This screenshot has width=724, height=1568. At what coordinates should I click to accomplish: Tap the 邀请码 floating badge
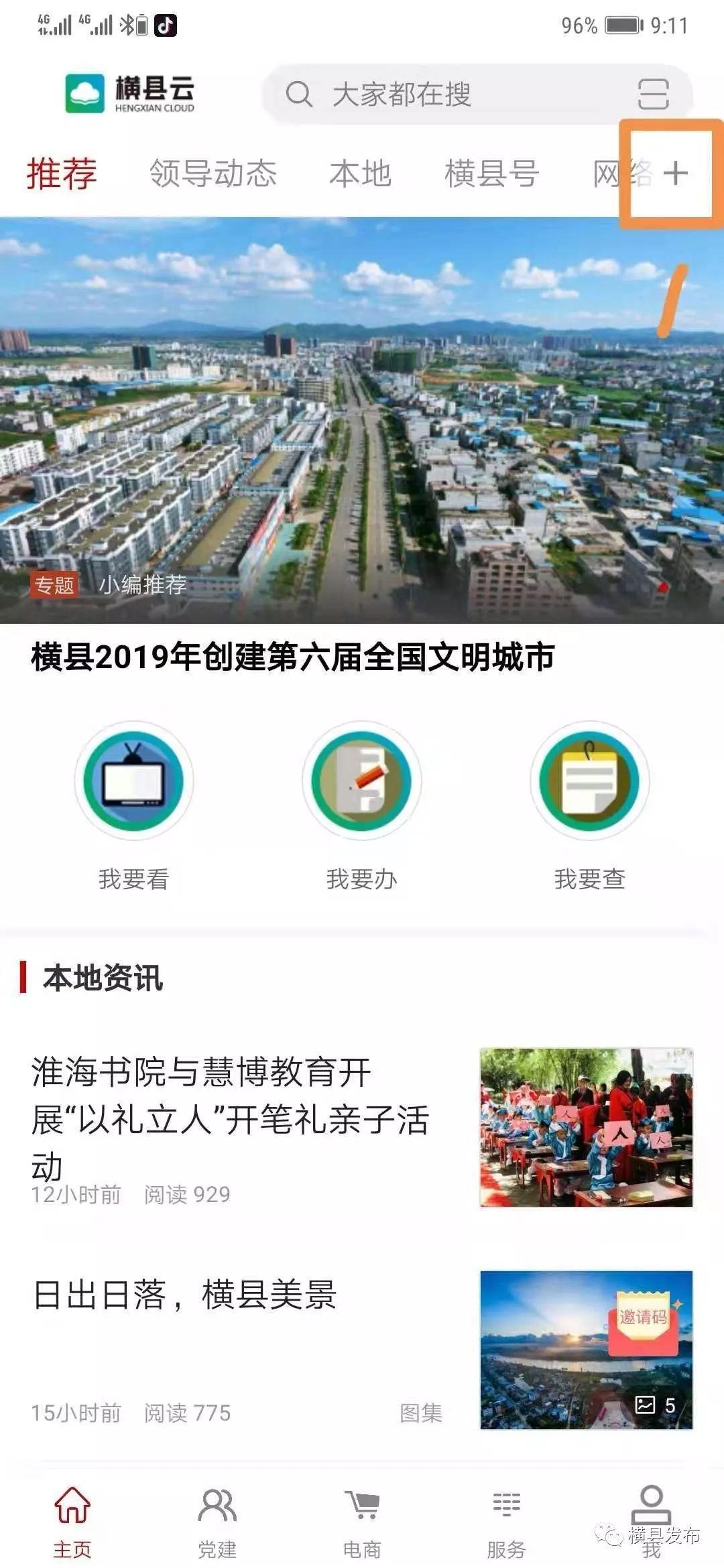click(644, 1320)
